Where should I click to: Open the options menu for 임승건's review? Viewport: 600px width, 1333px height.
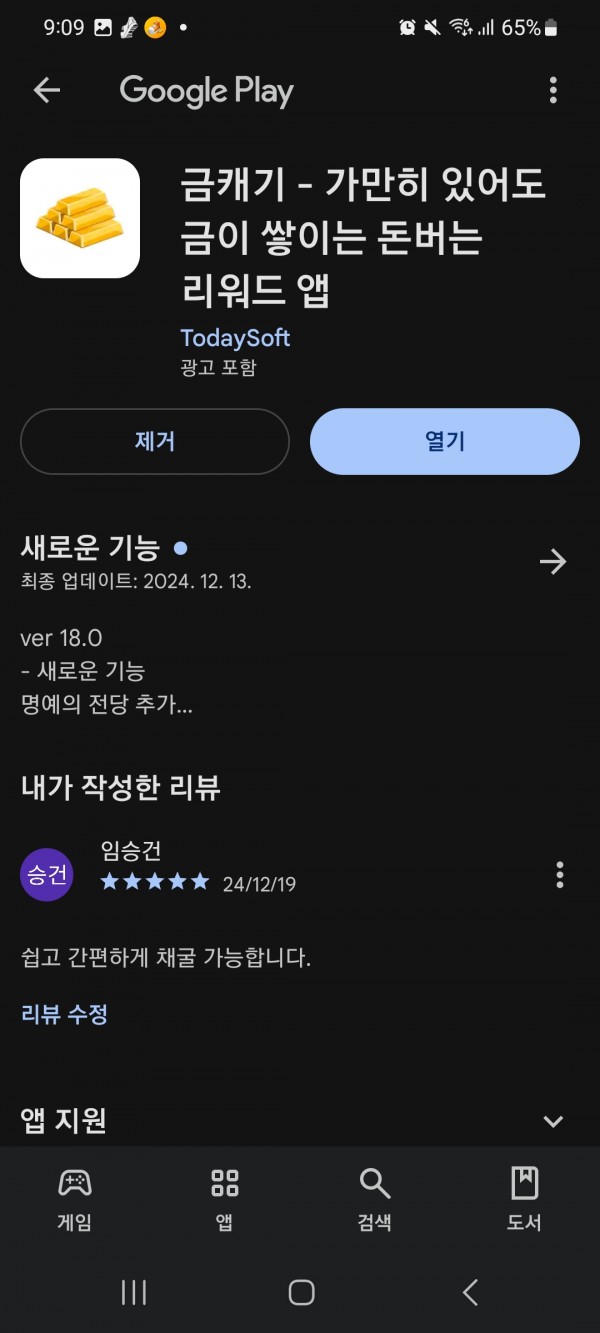pyautogui.click(x=559, y=875)
